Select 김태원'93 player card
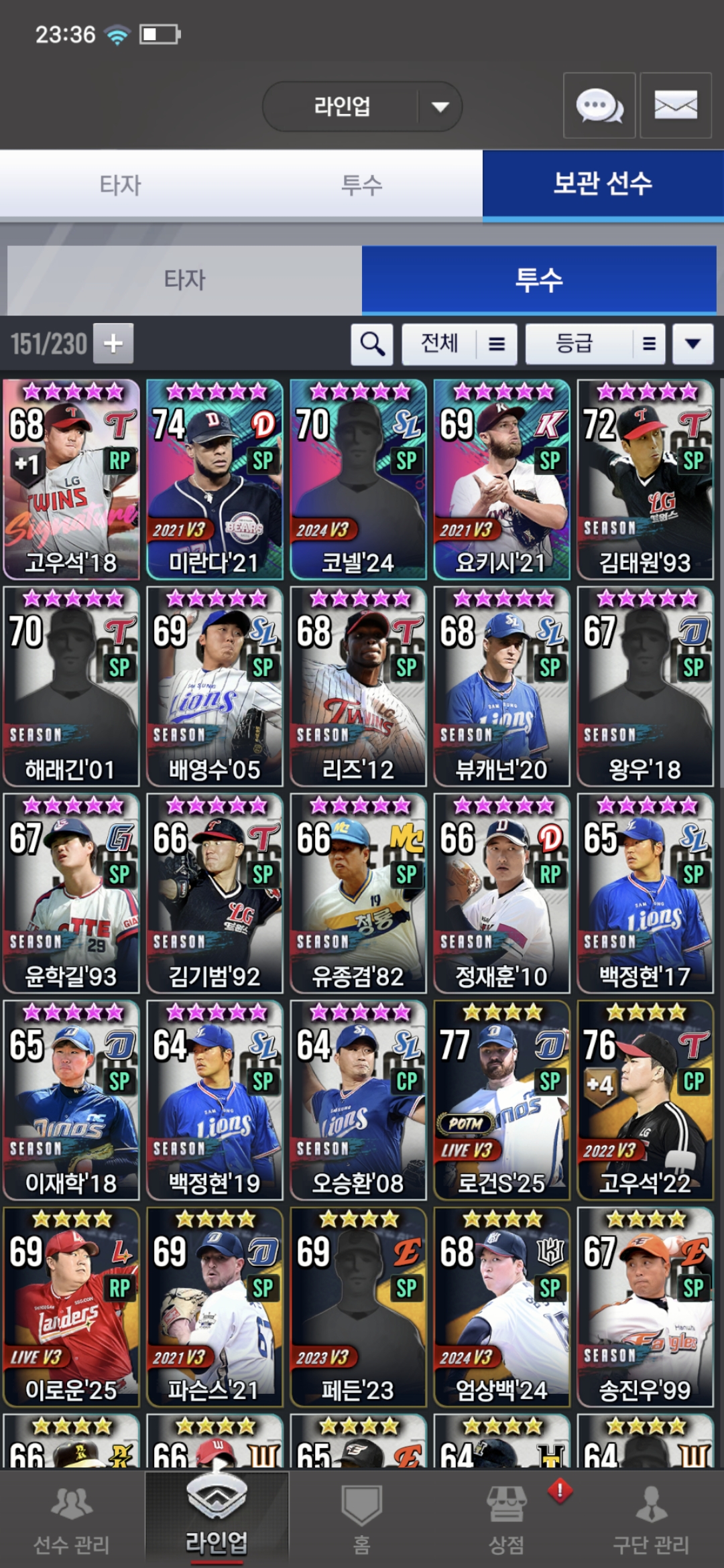 [645, 479]
